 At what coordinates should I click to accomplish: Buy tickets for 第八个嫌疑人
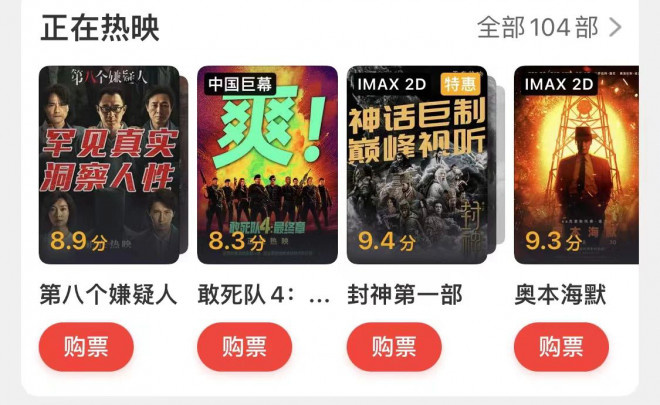point(86,347)
